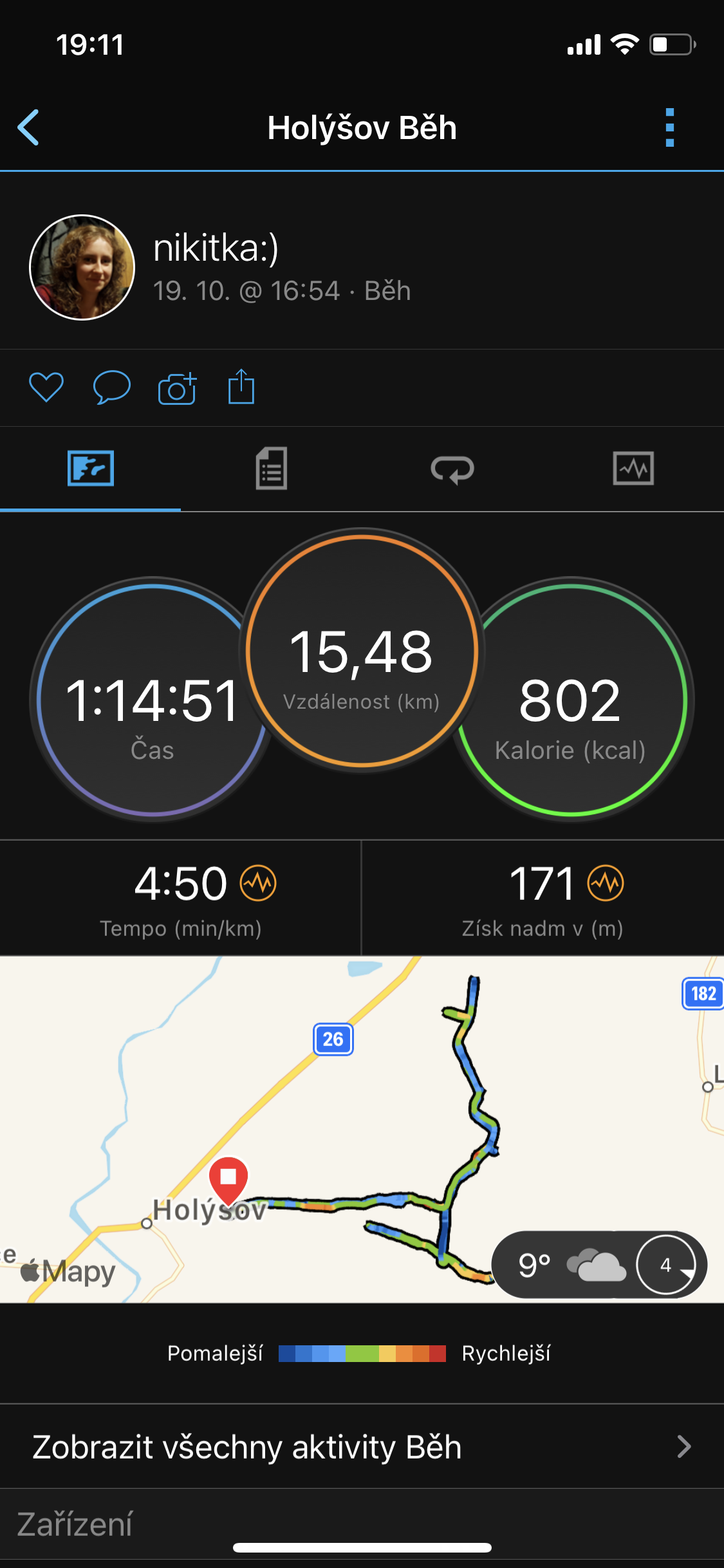The height and width of the screenshot is (1568, 724).
Task: Like this run with the heart icon
Action: (x=46, y=387)
